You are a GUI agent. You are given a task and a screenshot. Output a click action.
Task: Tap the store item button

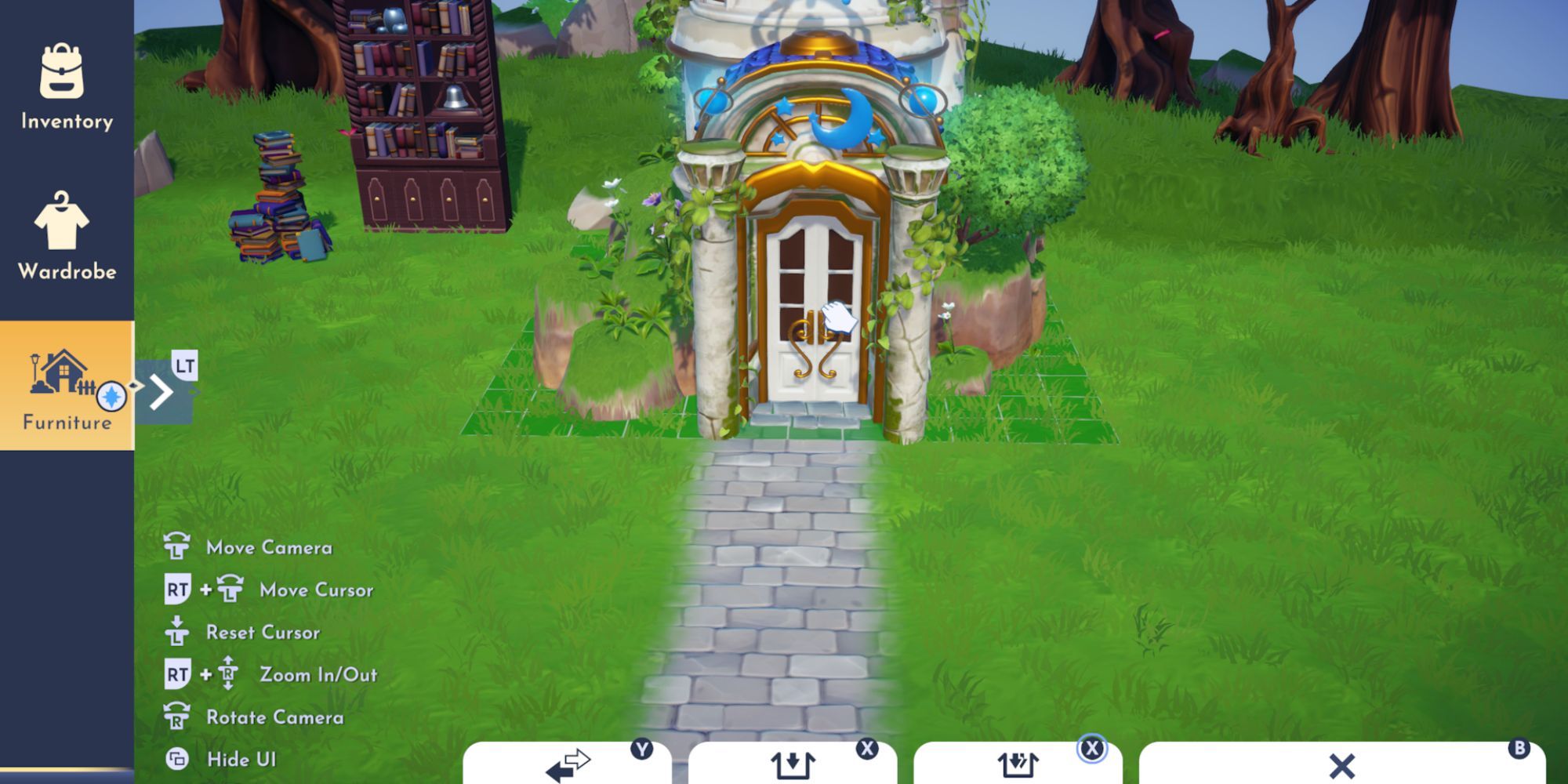pos(793,764)
